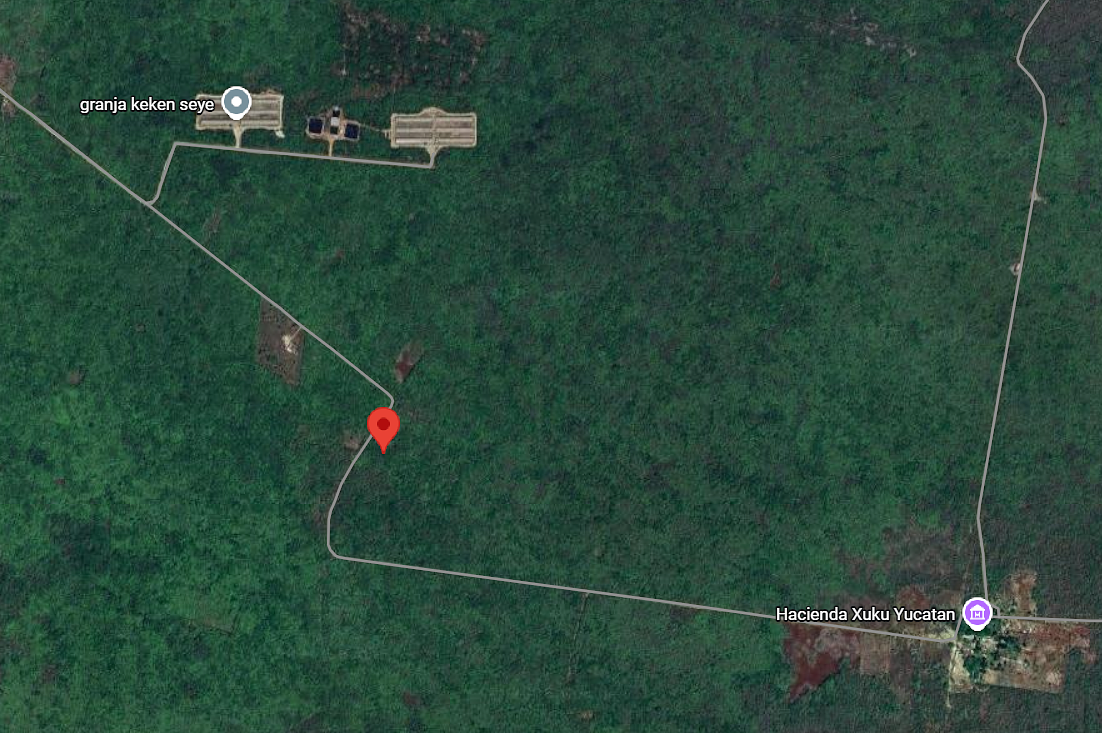This screenshot has width=1102, height=733.
Task: Open the Hacienda Xuku Yucatan marker
Action: coord(977,613)
